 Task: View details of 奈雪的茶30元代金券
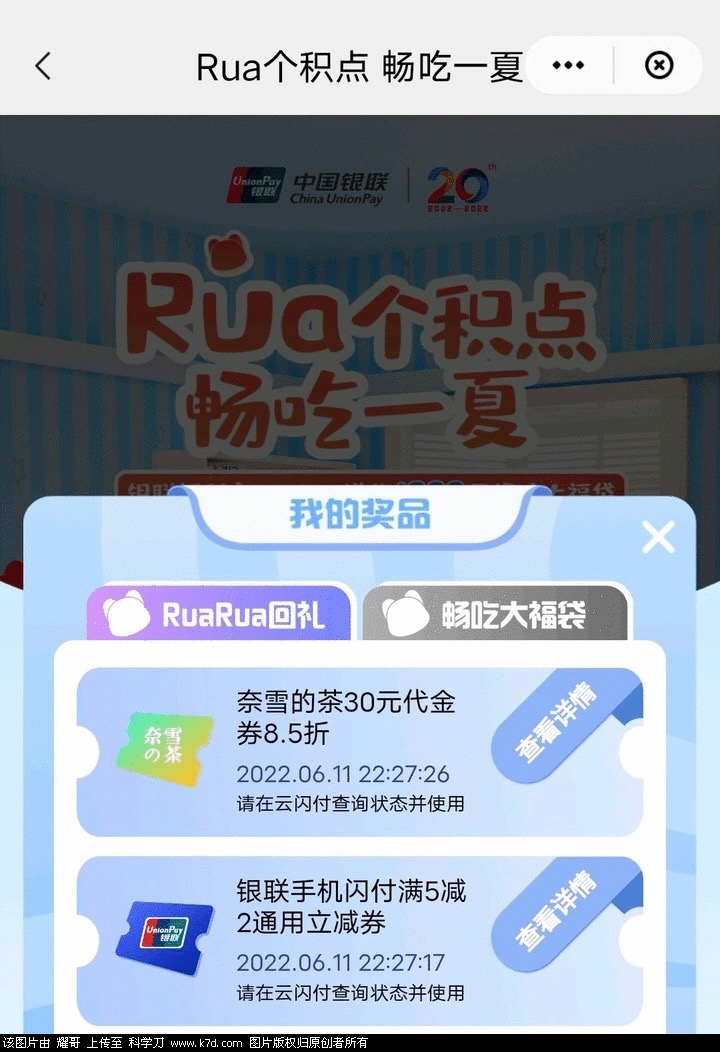[556, 725]
